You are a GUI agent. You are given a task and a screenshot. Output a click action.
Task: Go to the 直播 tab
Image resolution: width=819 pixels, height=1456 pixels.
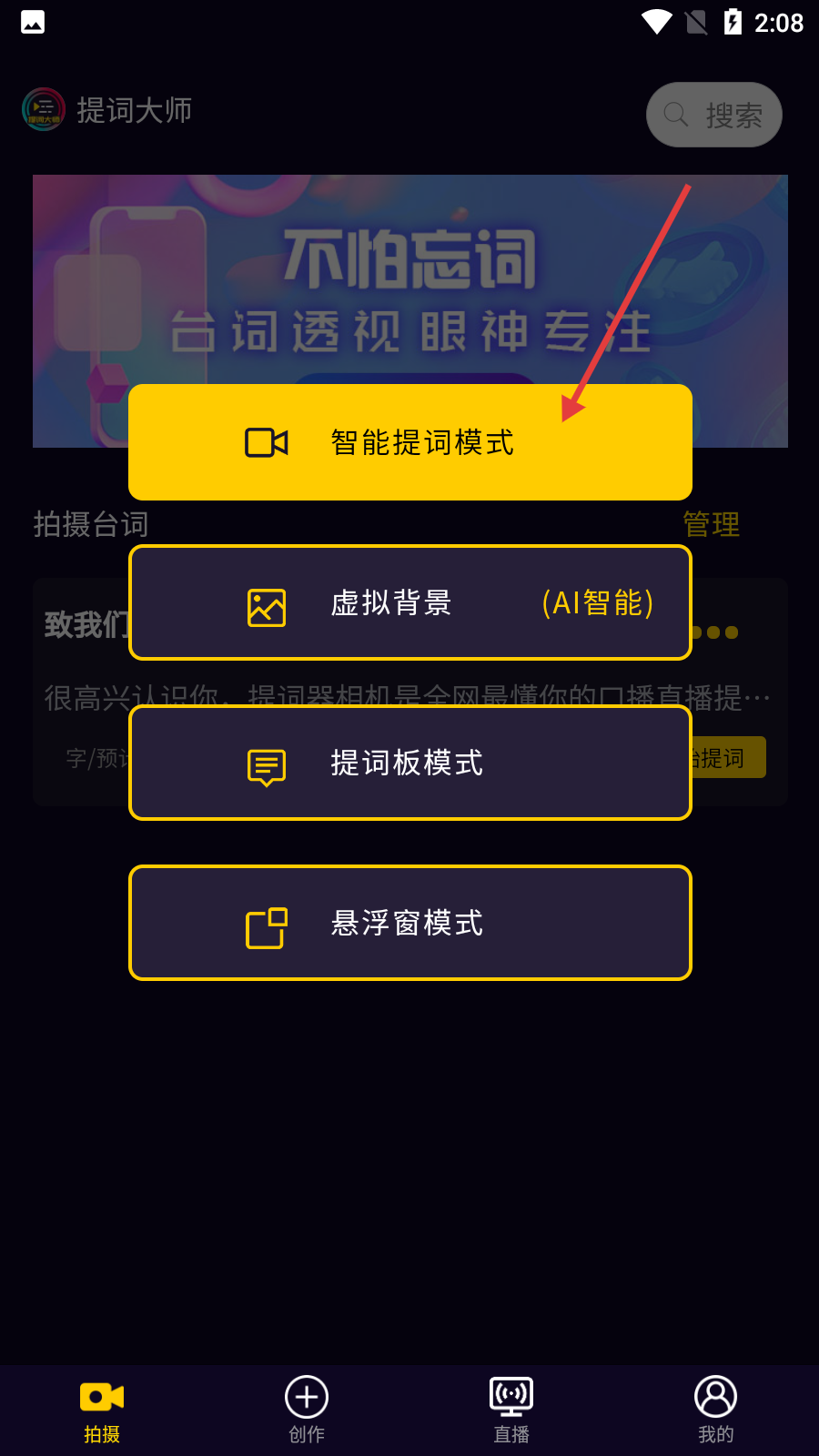(511, 1410)
